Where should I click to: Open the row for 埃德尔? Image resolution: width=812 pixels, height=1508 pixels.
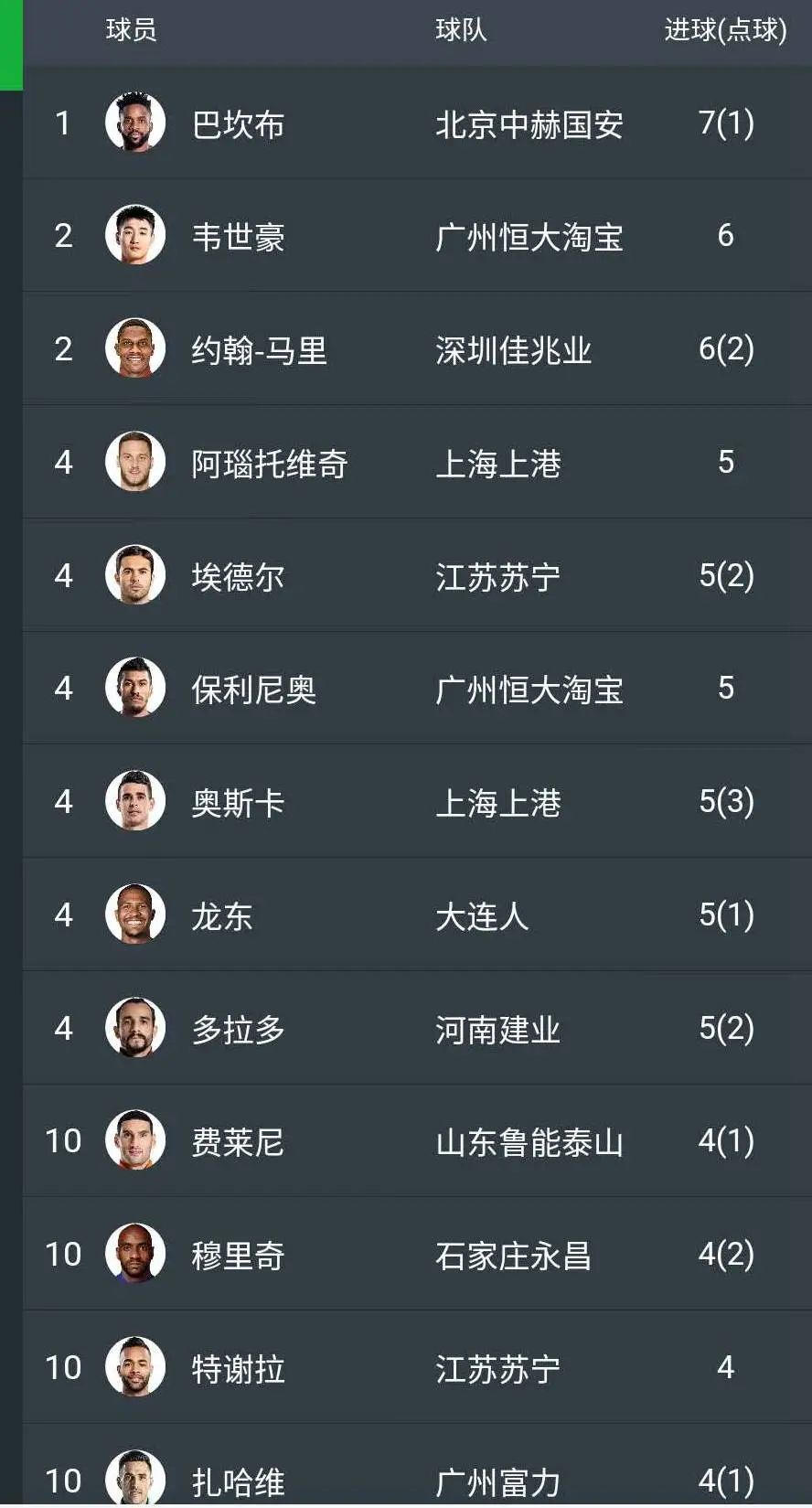point(238,577)
